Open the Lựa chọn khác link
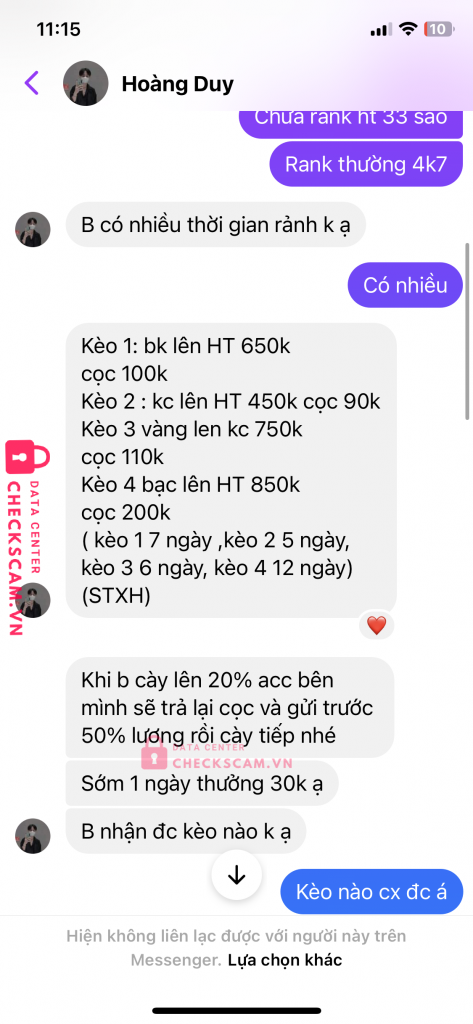This screenshot has width=473, height=1024. click(285, 960)
